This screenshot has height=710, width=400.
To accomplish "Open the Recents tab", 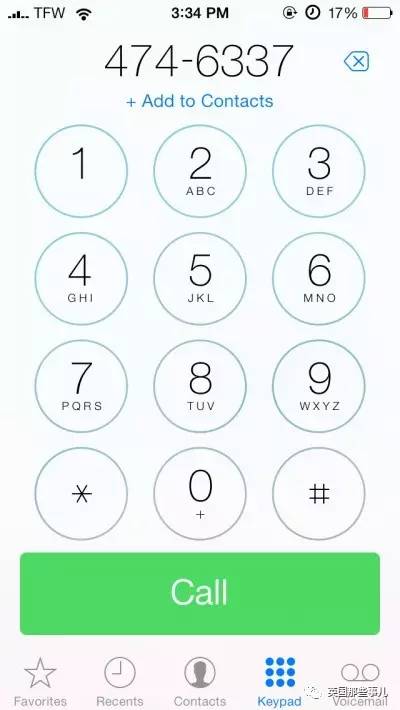I will point(120,682).
